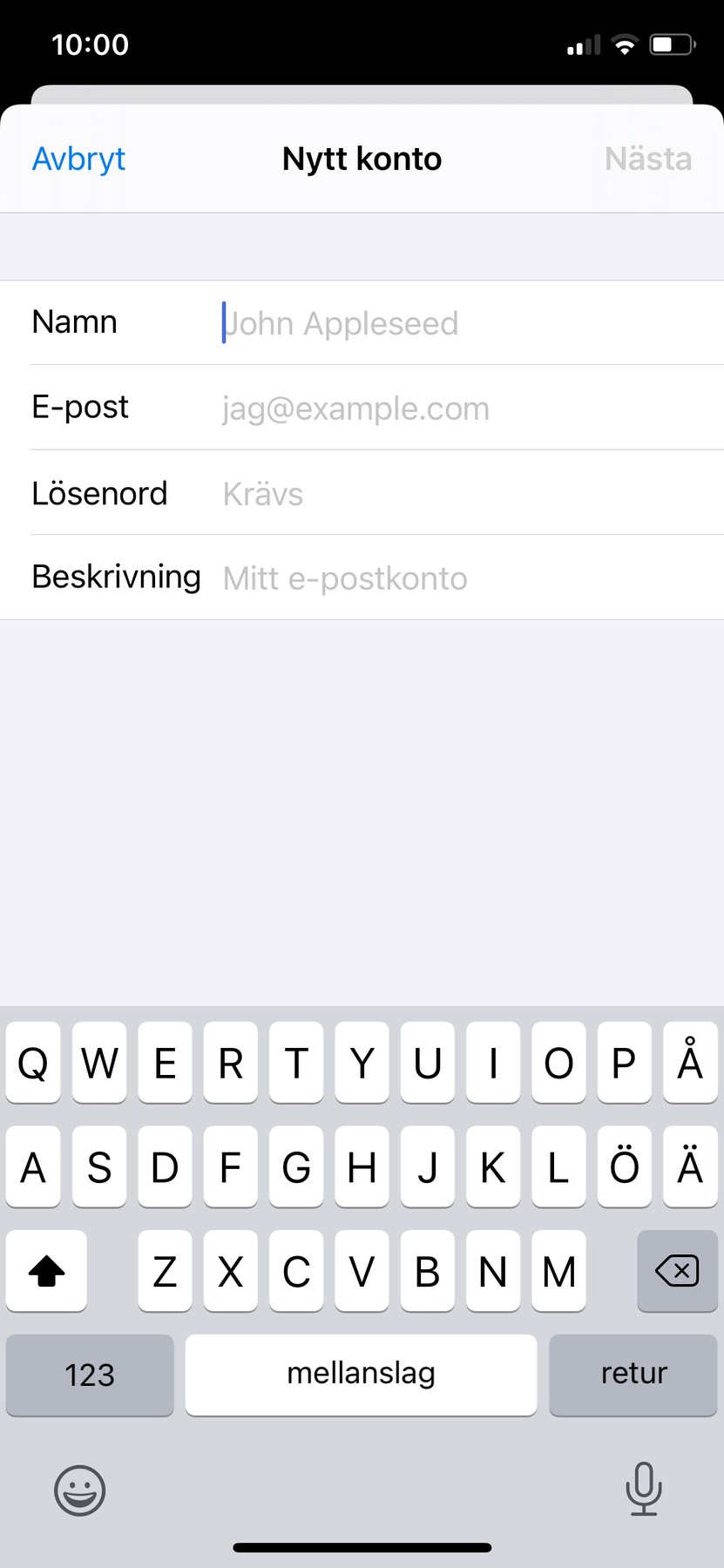This screenshot has width=724, height=1568.
Task: Tap Avbryt to cancel new account
Action: coord(78,159)
